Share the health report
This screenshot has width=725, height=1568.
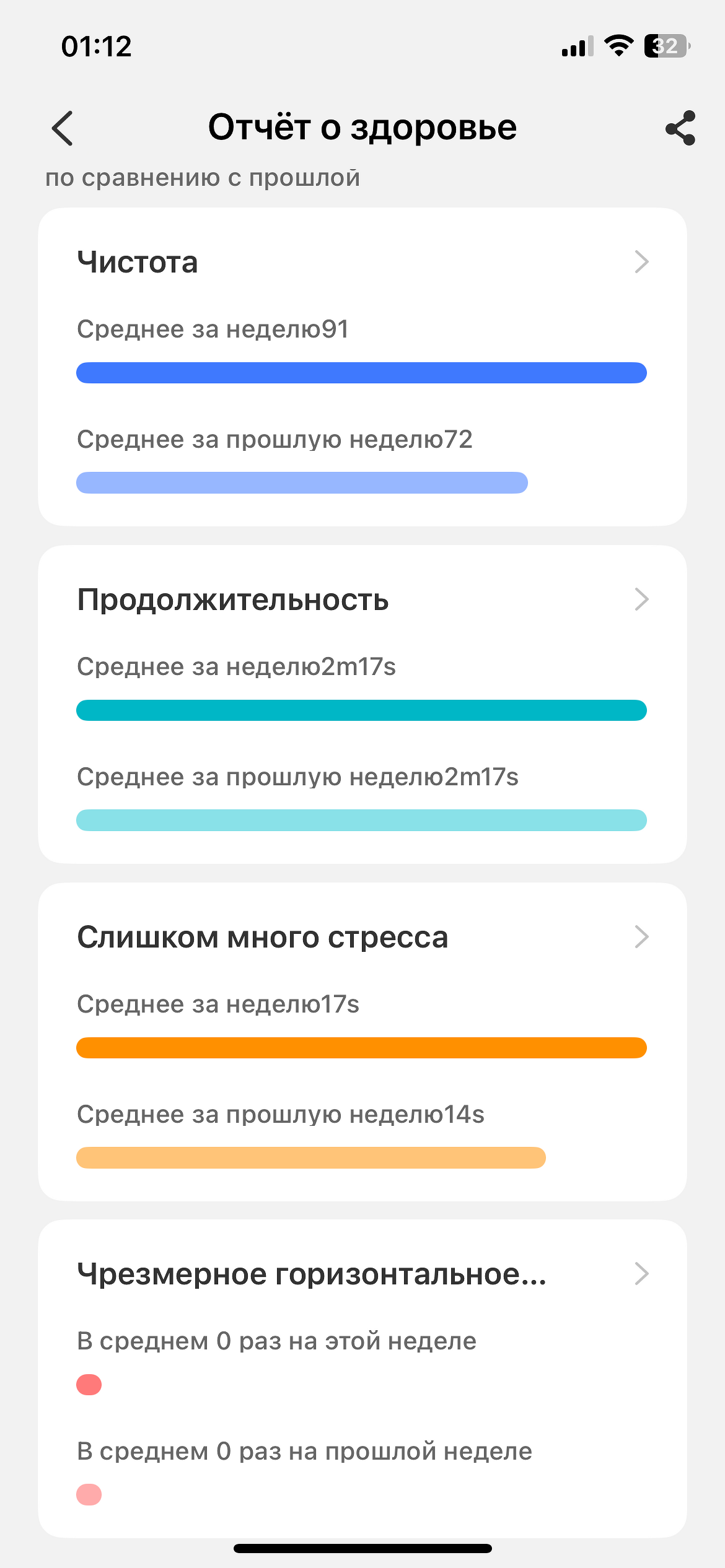(680, 128)
